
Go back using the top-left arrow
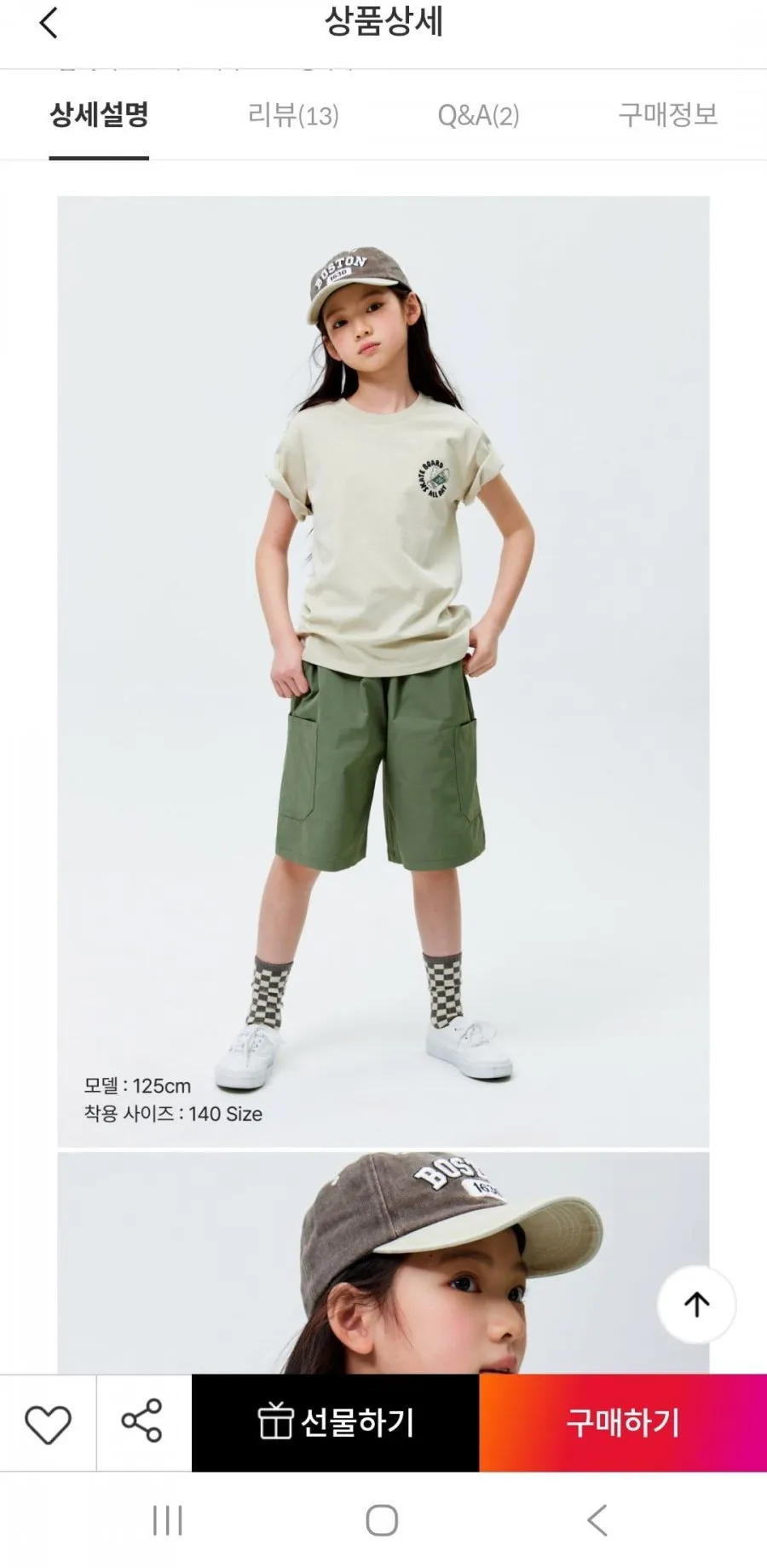pos(49,23)
